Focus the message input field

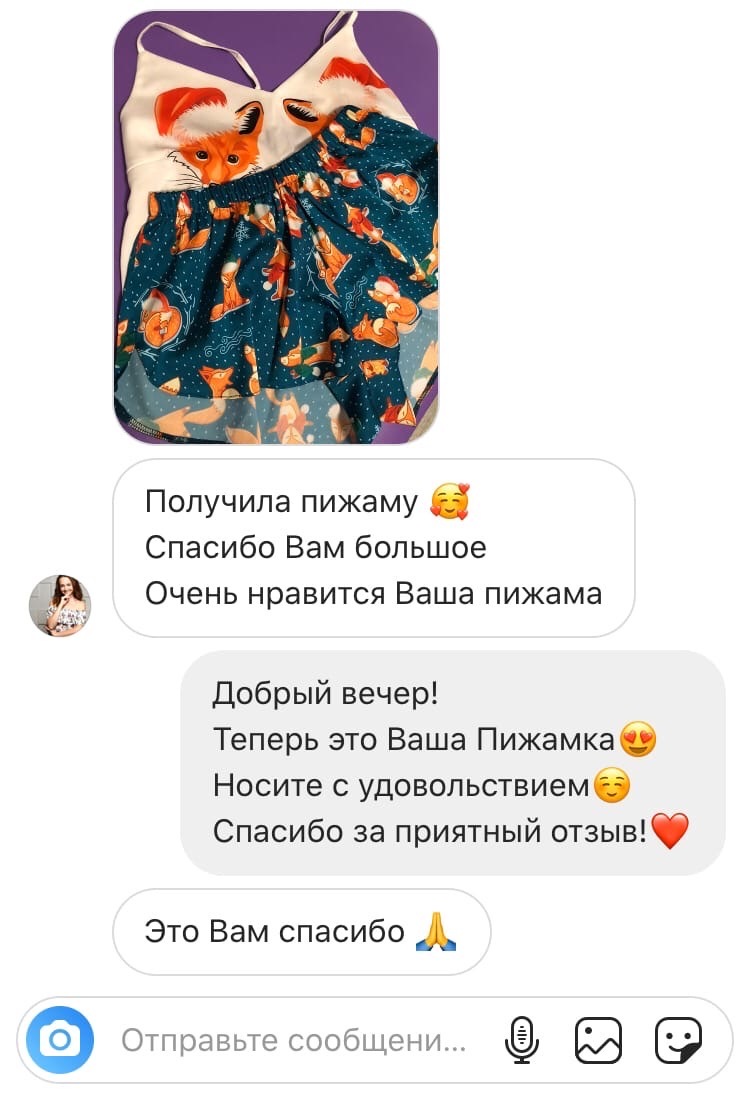pyautogui.click(x=293, y=1041)
